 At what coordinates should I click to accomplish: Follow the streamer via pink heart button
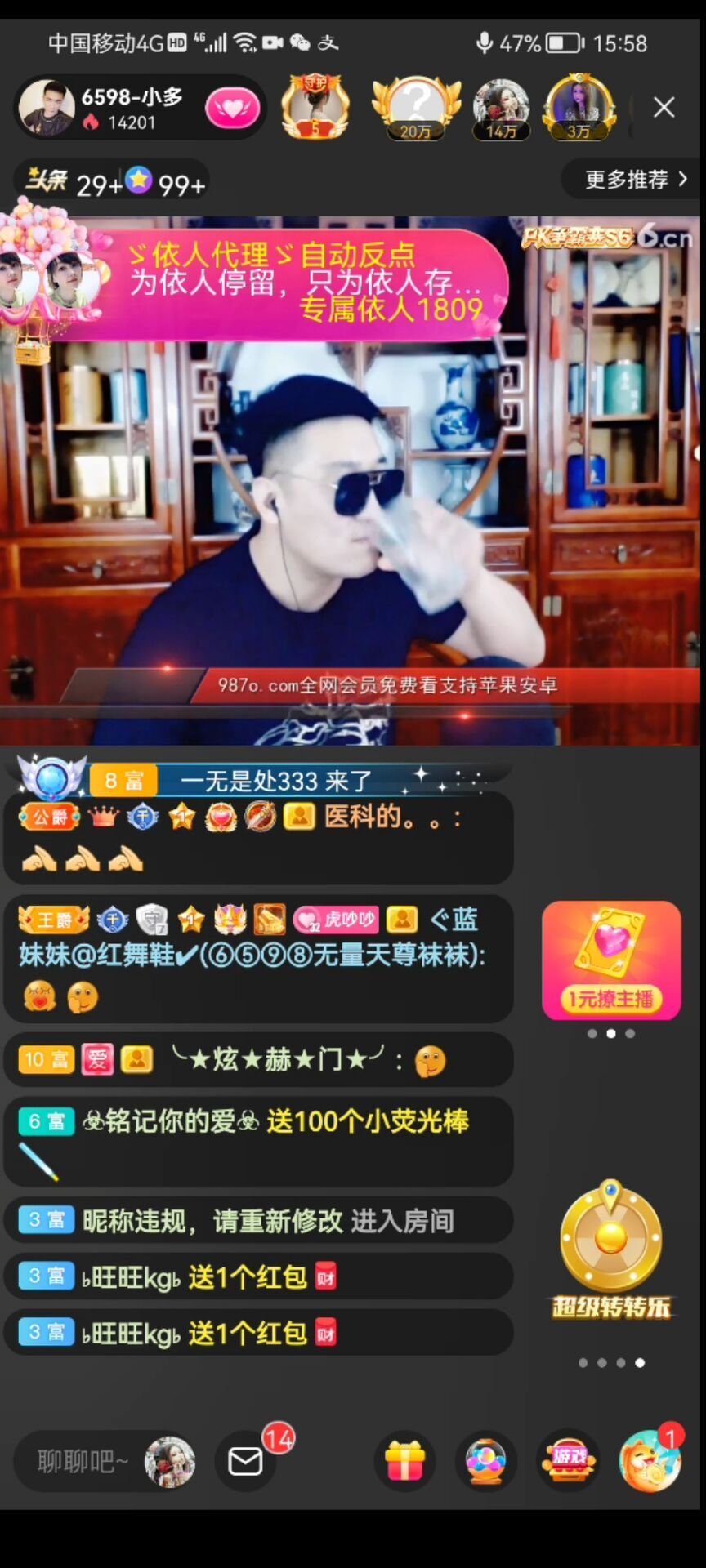pyautogui.click(x=232, y=108)
